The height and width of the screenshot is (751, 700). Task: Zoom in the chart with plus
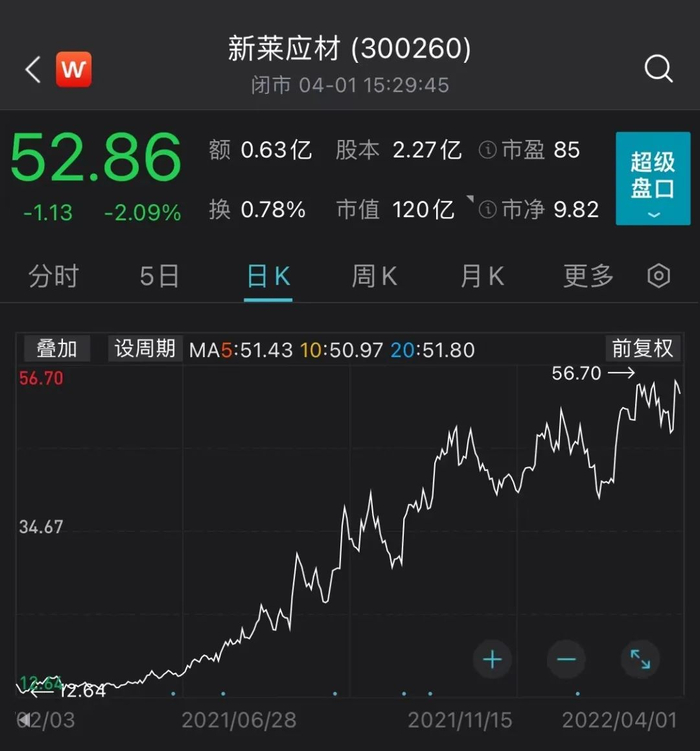pyautogui.click(x=492, y=659)
